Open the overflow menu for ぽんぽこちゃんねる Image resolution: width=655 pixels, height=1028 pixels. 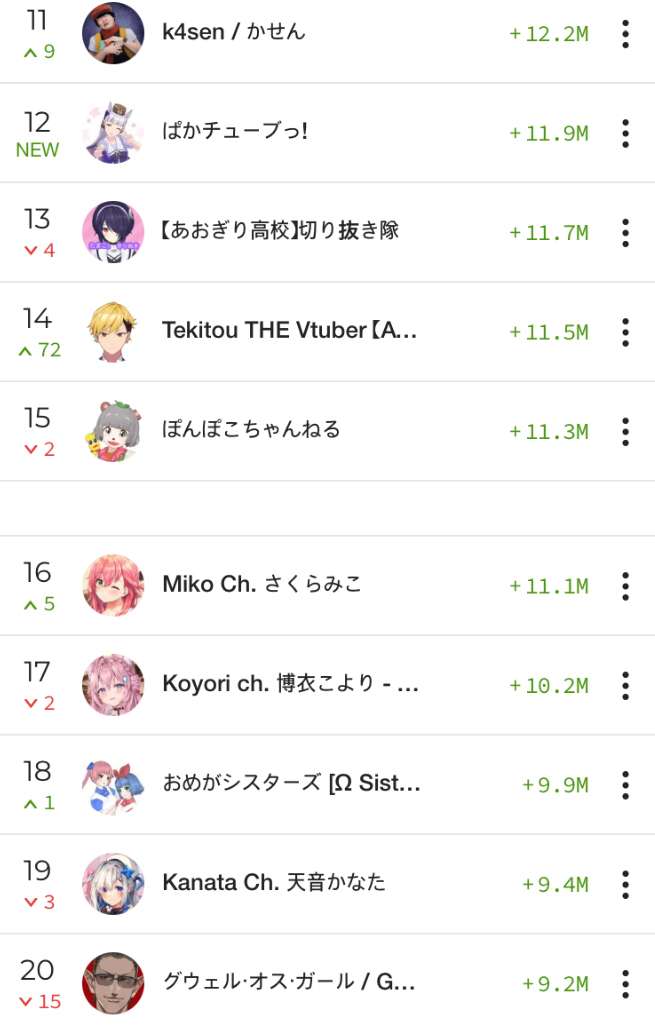tap(625, 431)
